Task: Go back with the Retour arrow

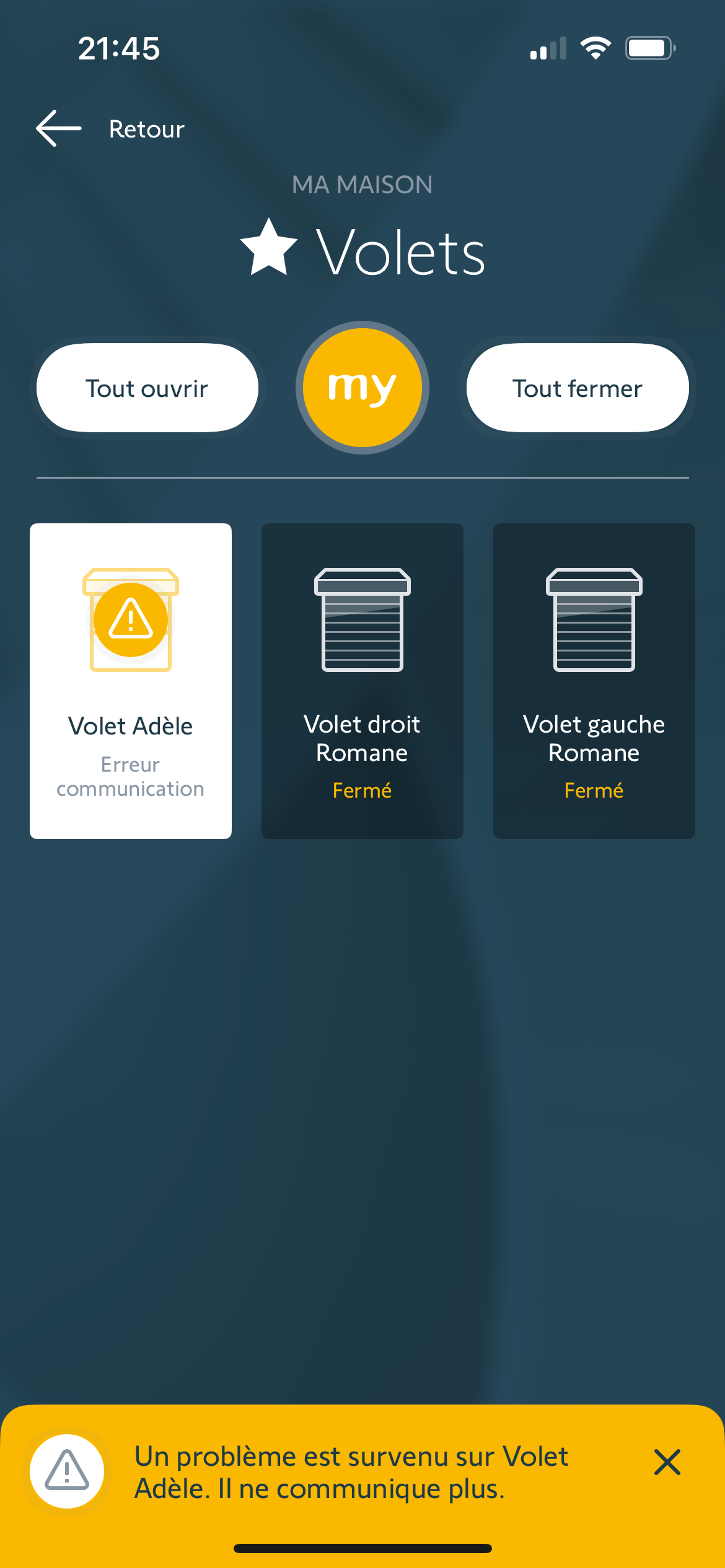Action: click(x=59, y=129)
